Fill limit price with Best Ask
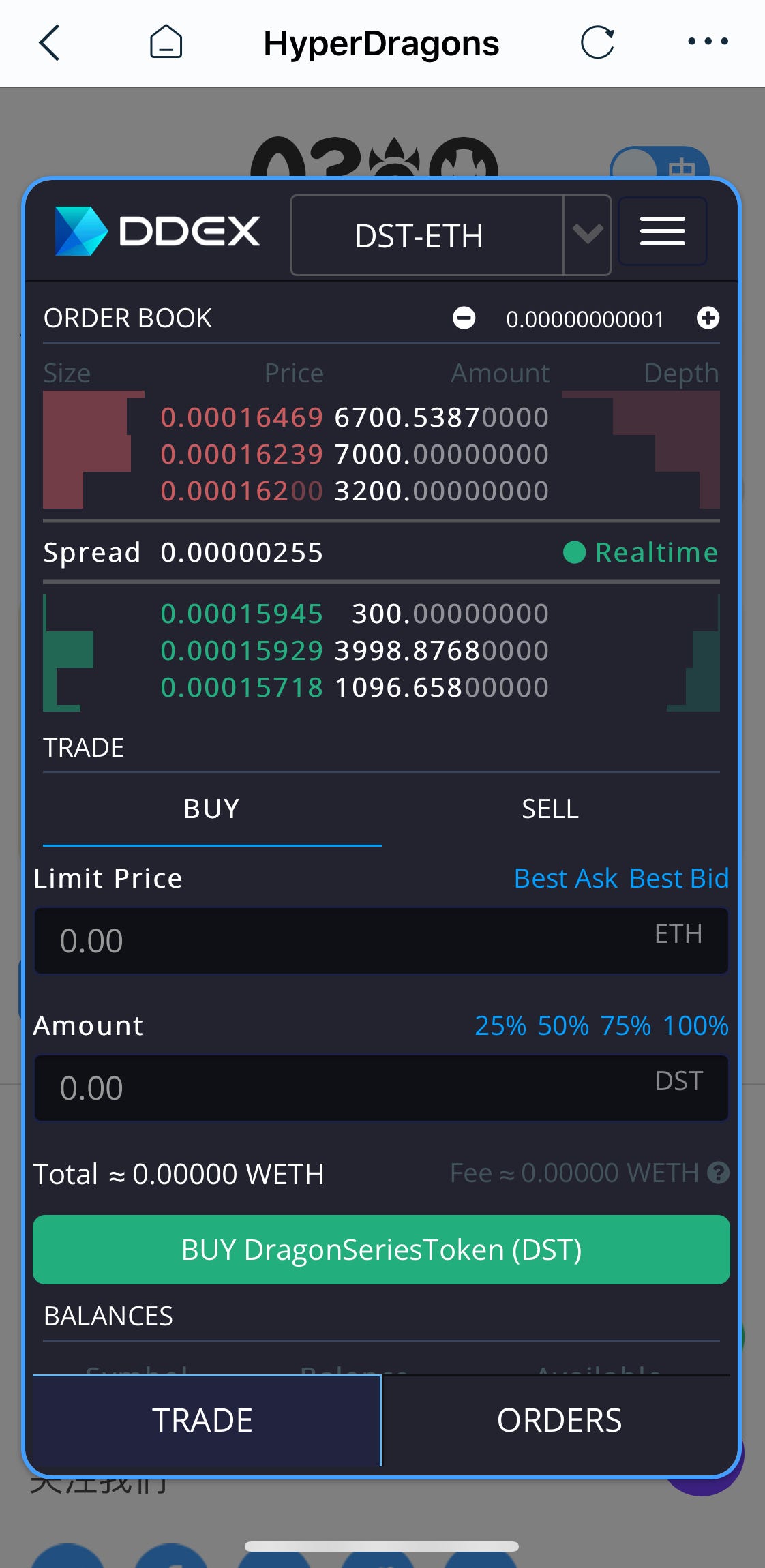 [565, 878]
